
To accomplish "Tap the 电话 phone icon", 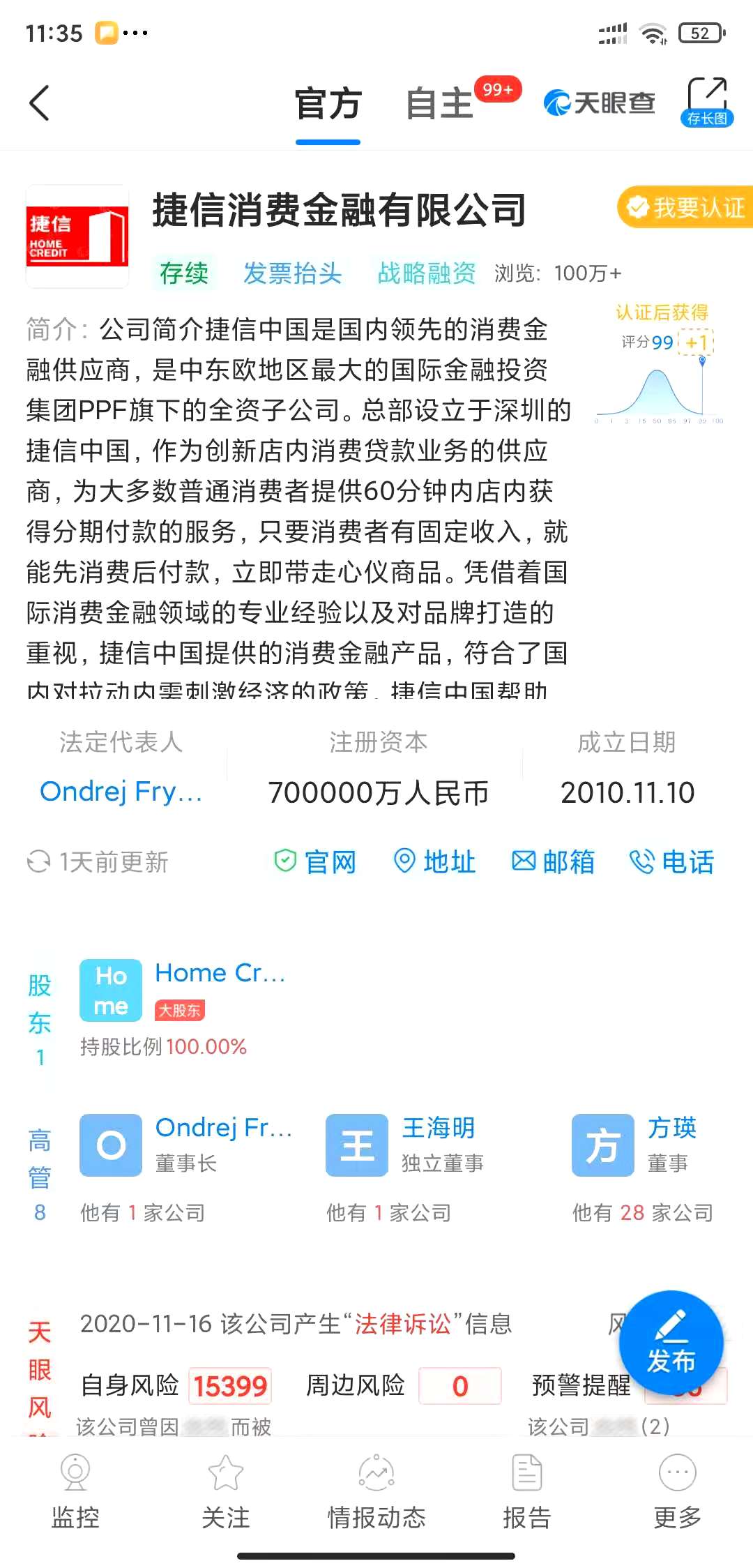I will (x=642, y=863).
